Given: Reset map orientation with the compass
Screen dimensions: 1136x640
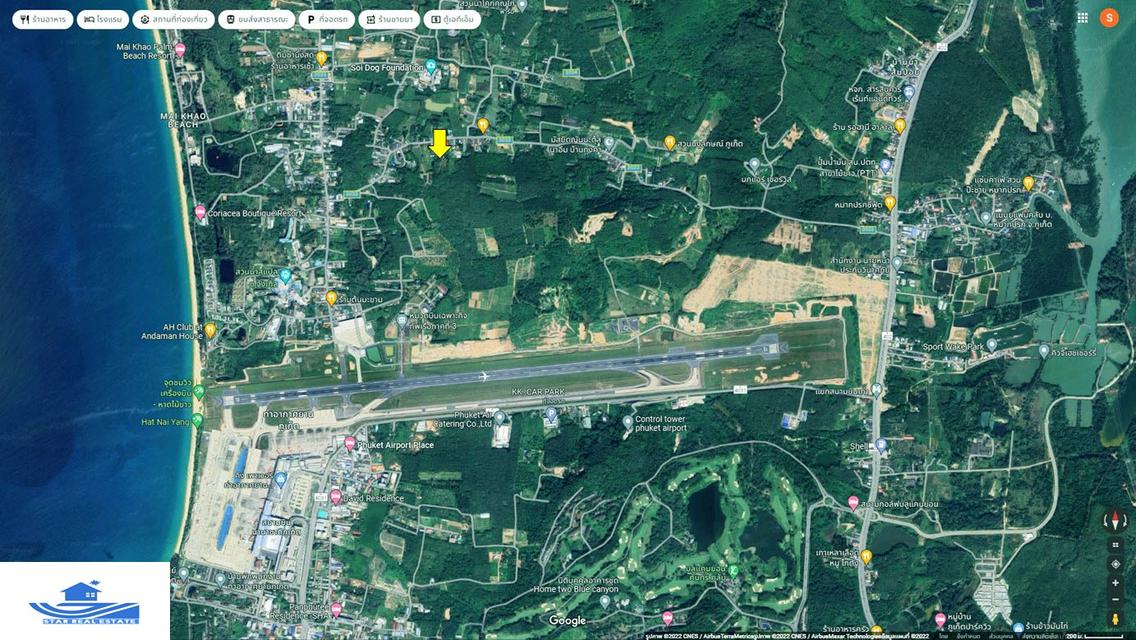Looking at the screenshot, I should [1115, 520].
